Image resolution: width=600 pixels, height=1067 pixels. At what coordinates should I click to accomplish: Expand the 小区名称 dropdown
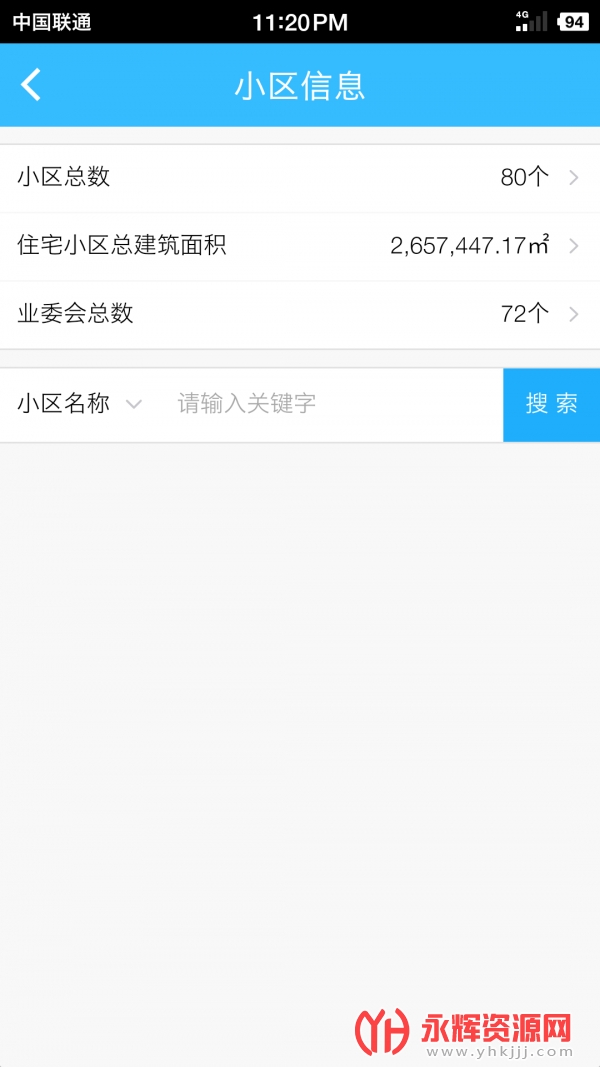tap(80, 404)
